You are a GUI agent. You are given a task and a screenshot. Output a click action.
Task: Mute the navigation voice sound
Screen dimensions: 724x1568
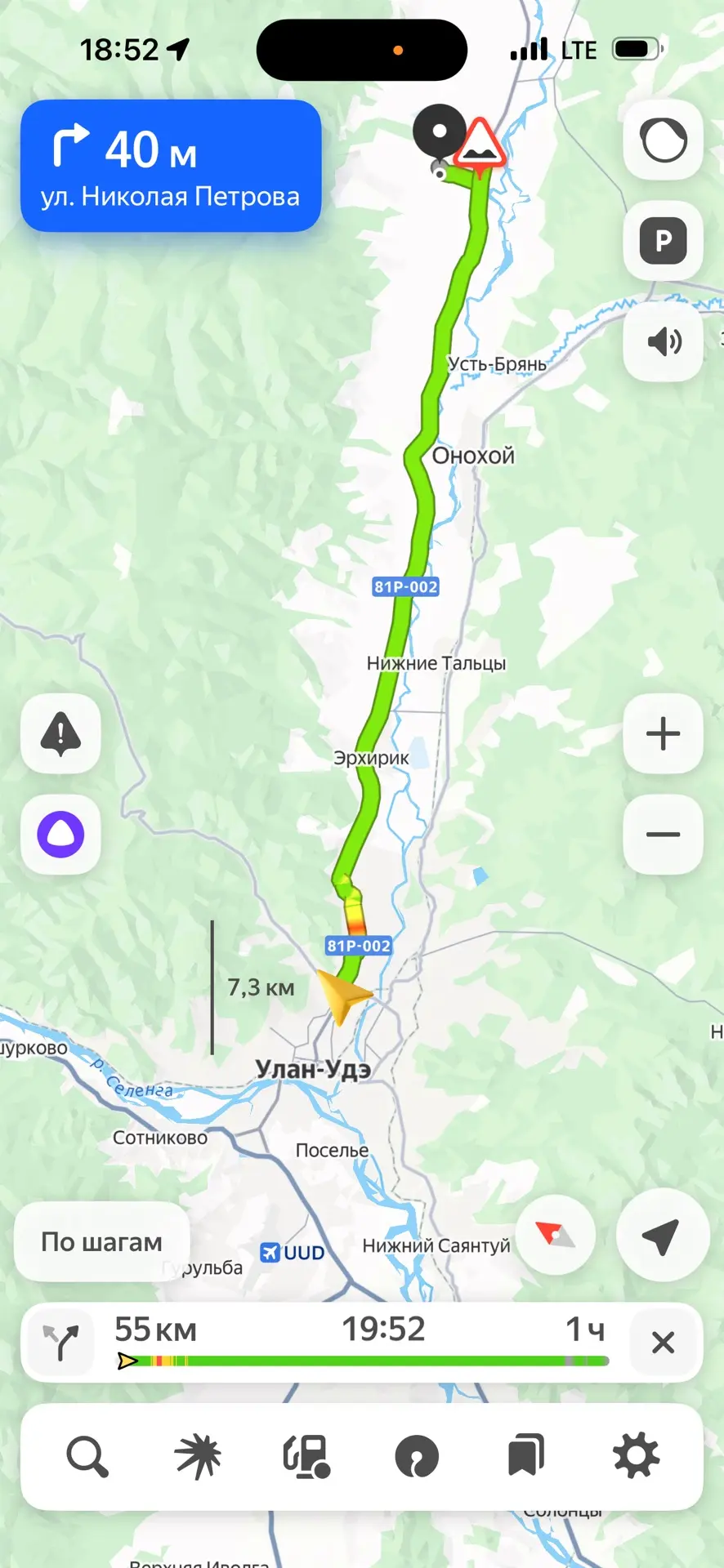(x=663, y=341)
